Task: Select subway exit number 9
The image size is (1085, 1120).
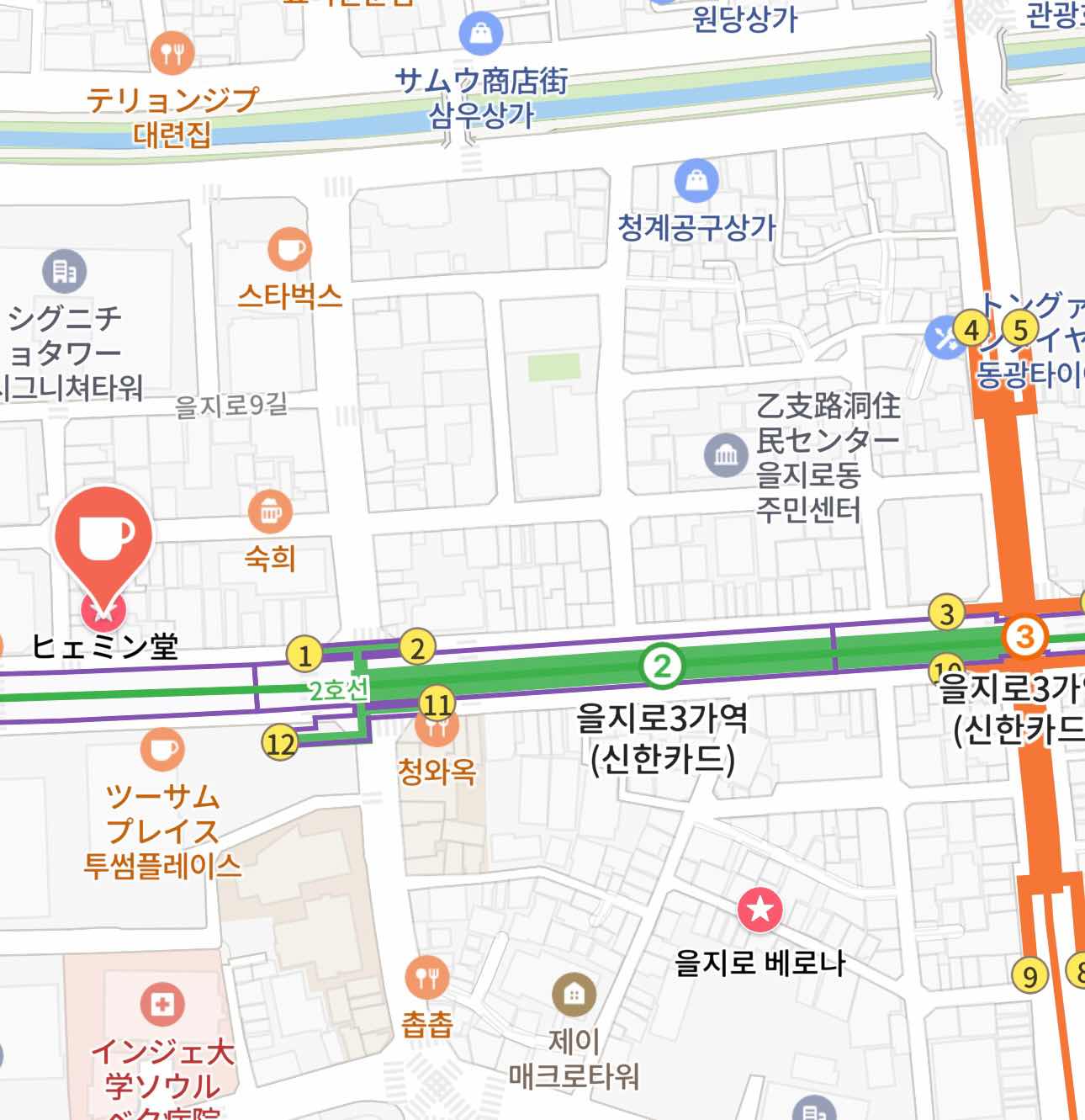Action: click(x=1029, y=976)
